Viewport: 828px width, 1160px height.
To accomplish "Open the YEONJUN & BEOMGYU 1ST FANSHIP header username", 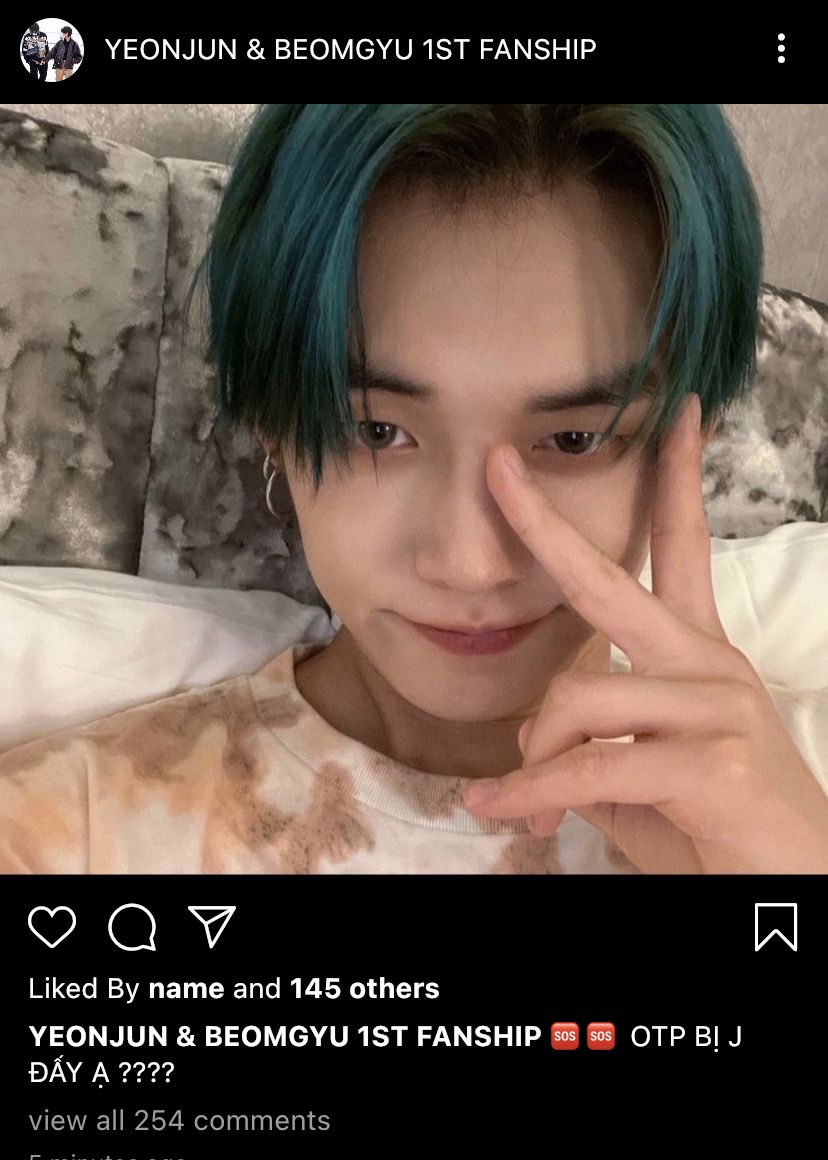I will 350,49.
